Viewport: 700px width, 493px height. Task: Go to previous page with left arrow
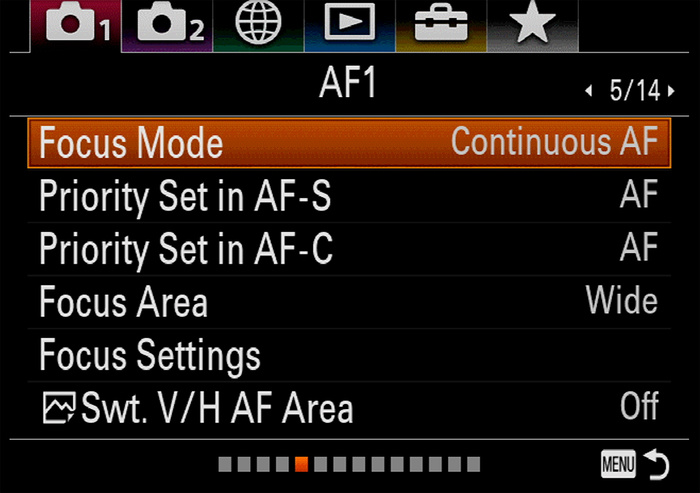click(589, 91)
